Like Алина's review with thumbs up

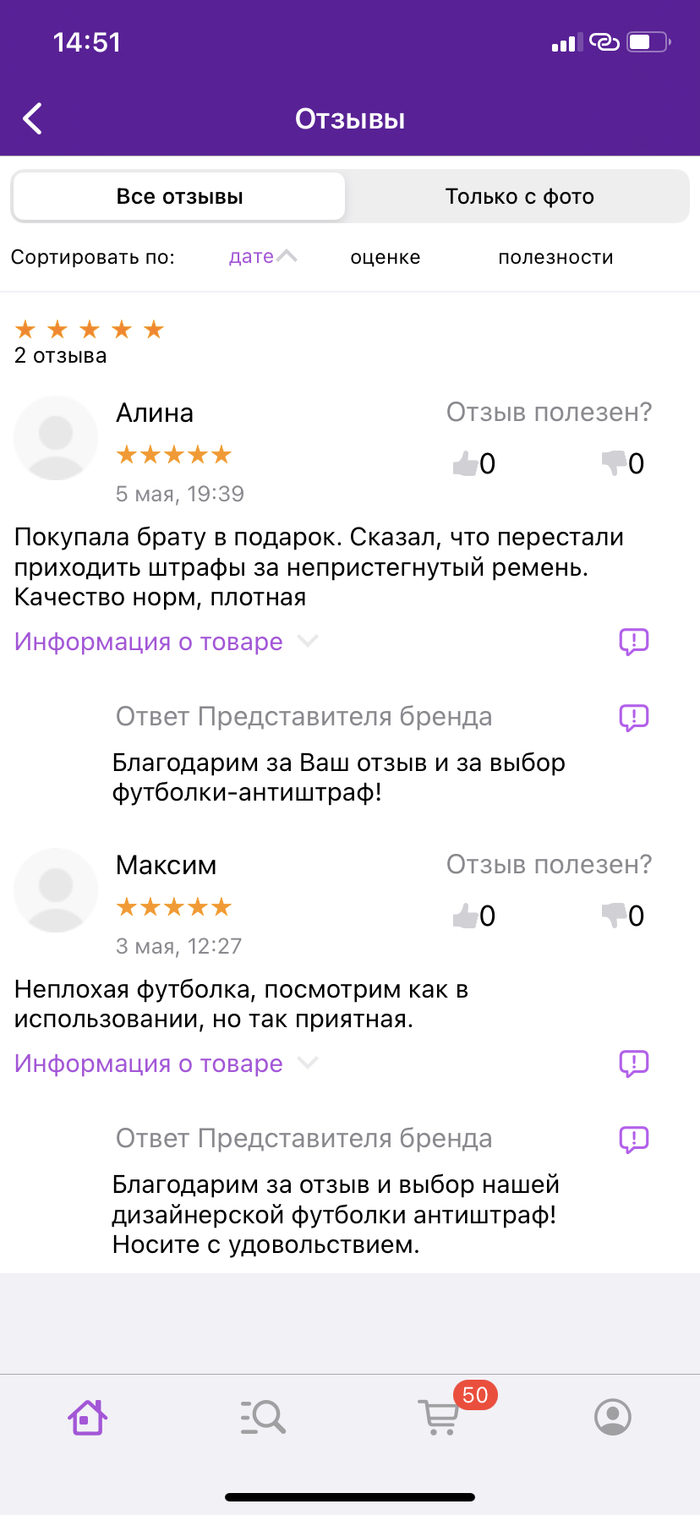pyautogui.click(x=465, y=463)
